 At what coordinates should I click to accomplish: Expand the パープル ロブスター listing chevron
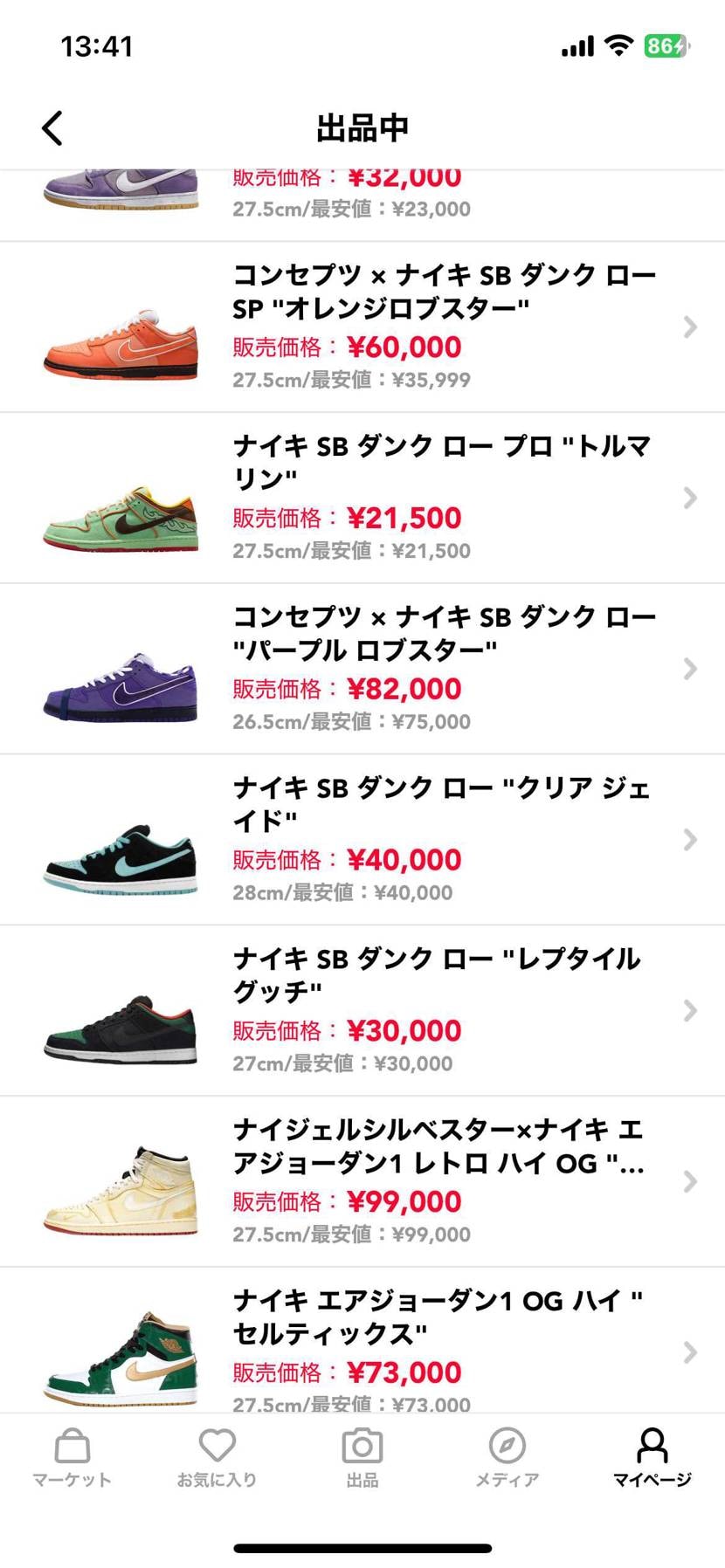689,668
